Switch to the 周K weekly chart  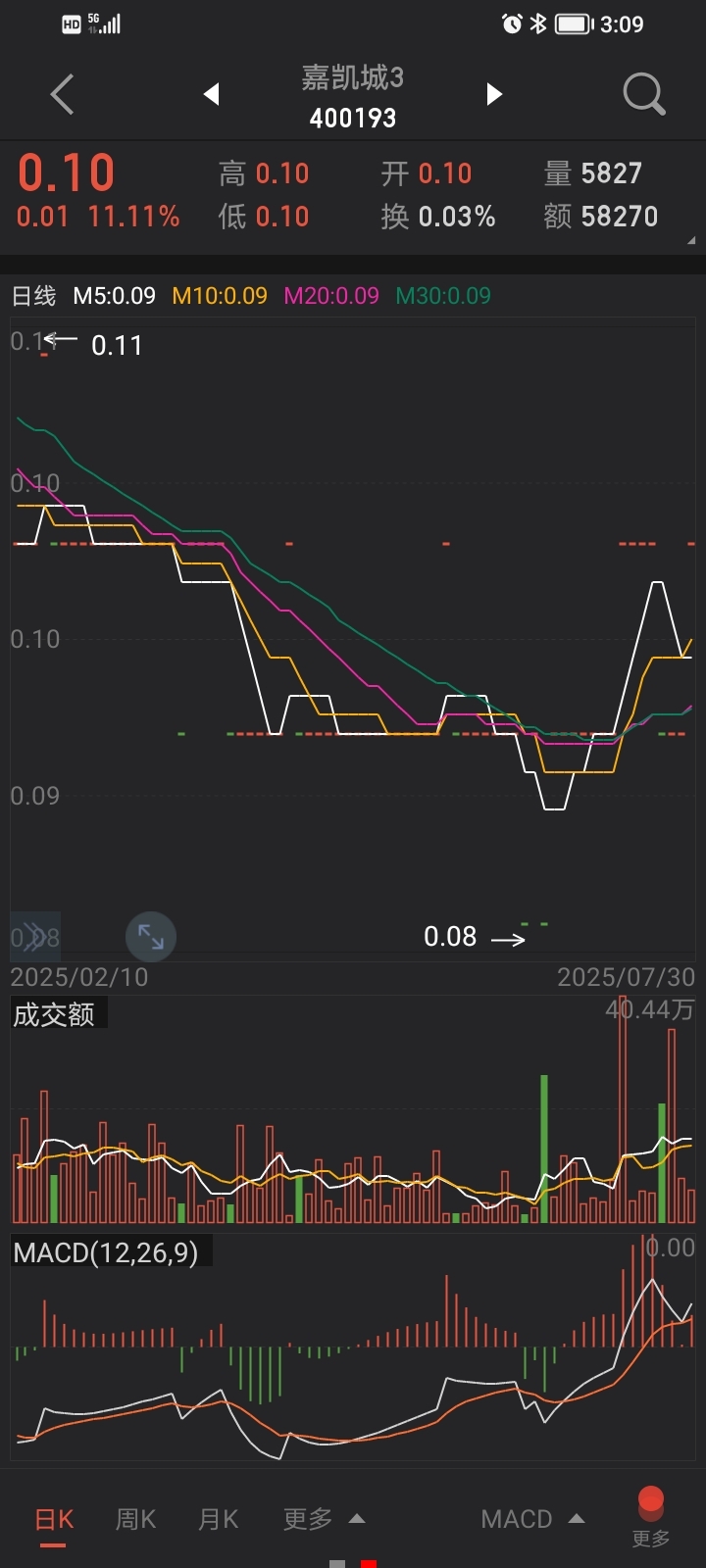pyautogui.click(x=135, y=1519)
